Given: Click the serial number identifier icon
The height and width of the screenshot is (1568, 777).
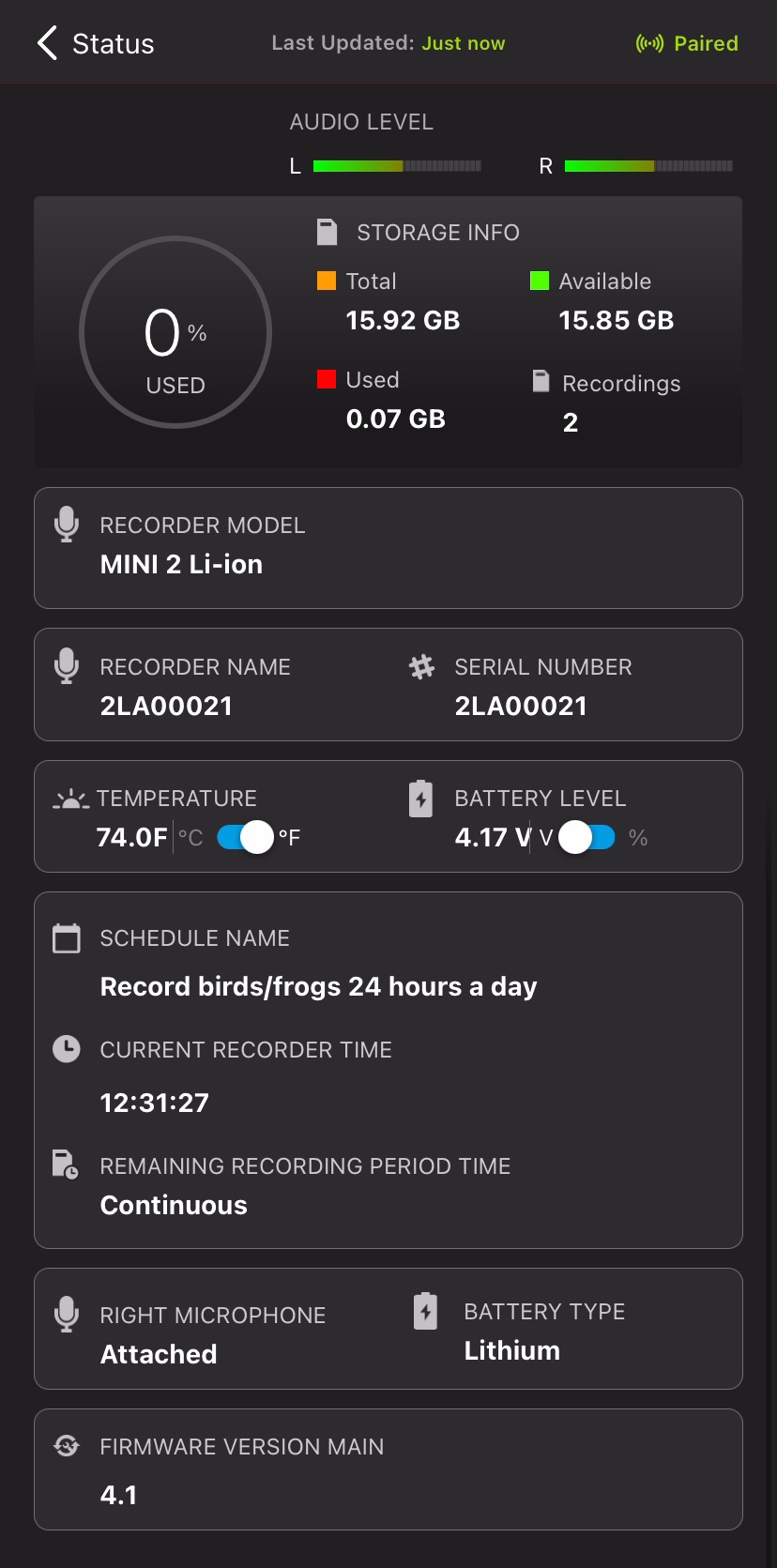Looking at the screenshot, I should (421, 666).
